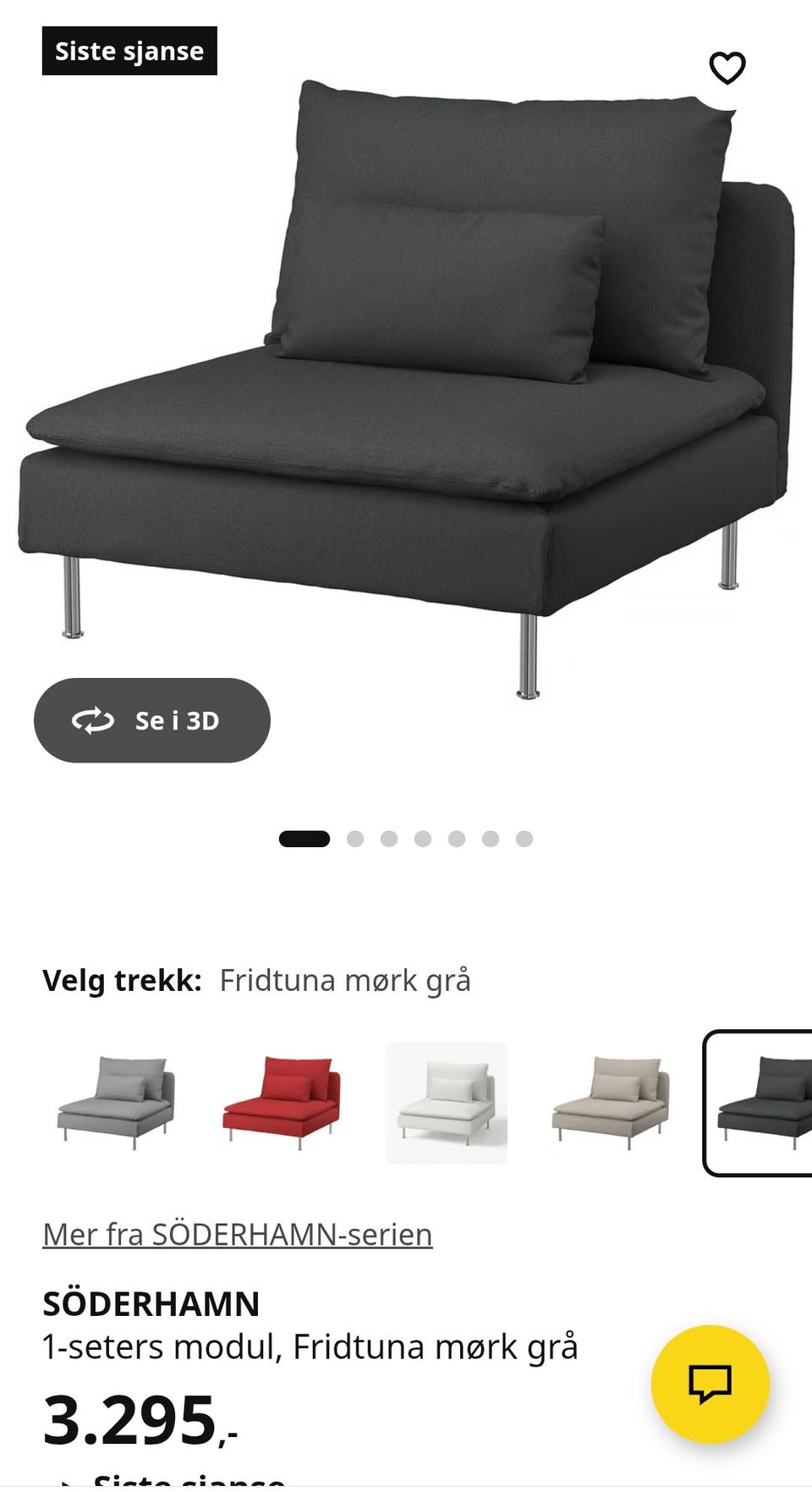Open the Se i 3D view
812x1492 pixels.
click(152, 720)
